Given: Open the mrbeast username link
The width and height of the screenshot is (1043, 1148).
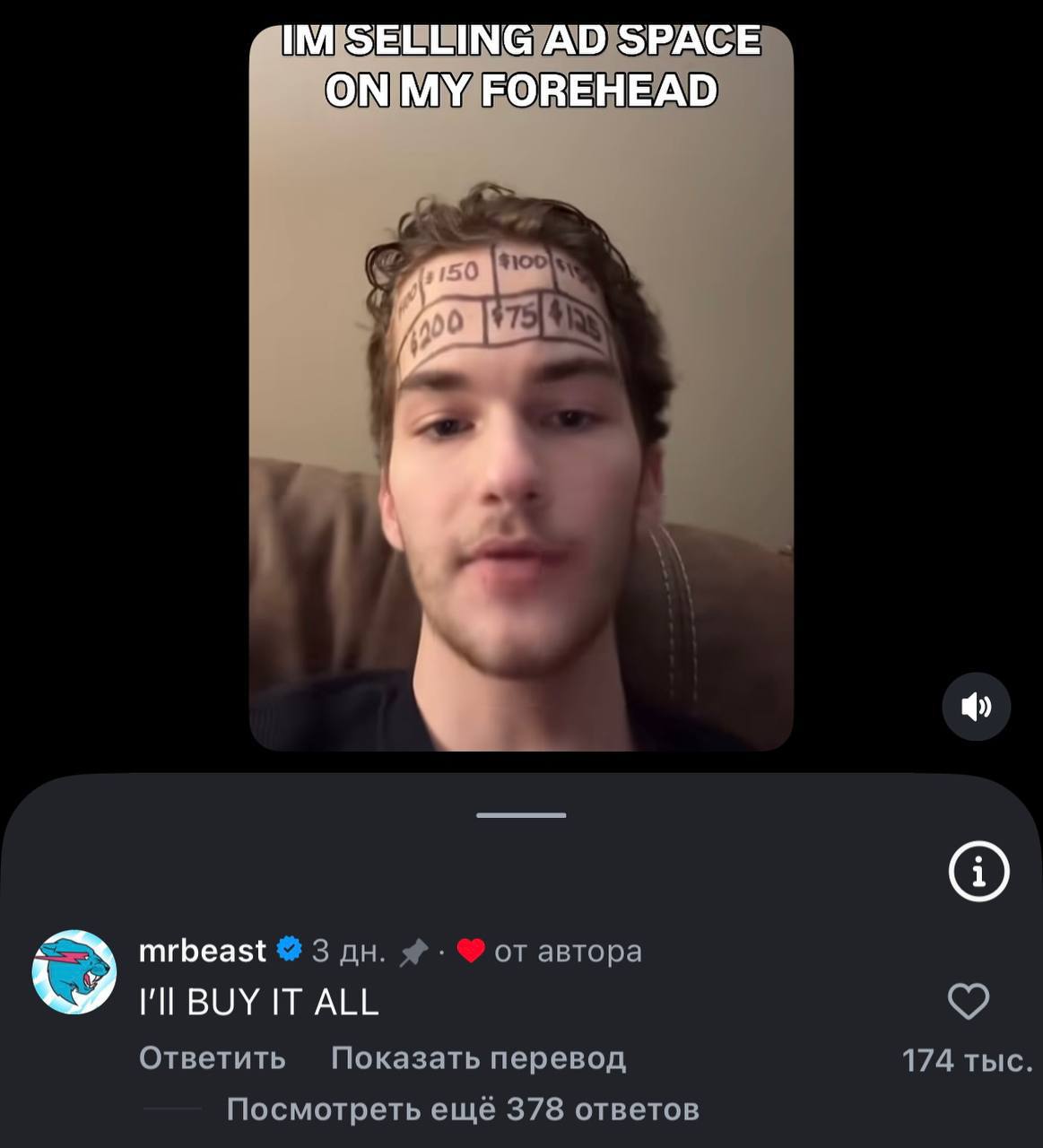Looking at the screenshot, I should [x=203, y=950].
